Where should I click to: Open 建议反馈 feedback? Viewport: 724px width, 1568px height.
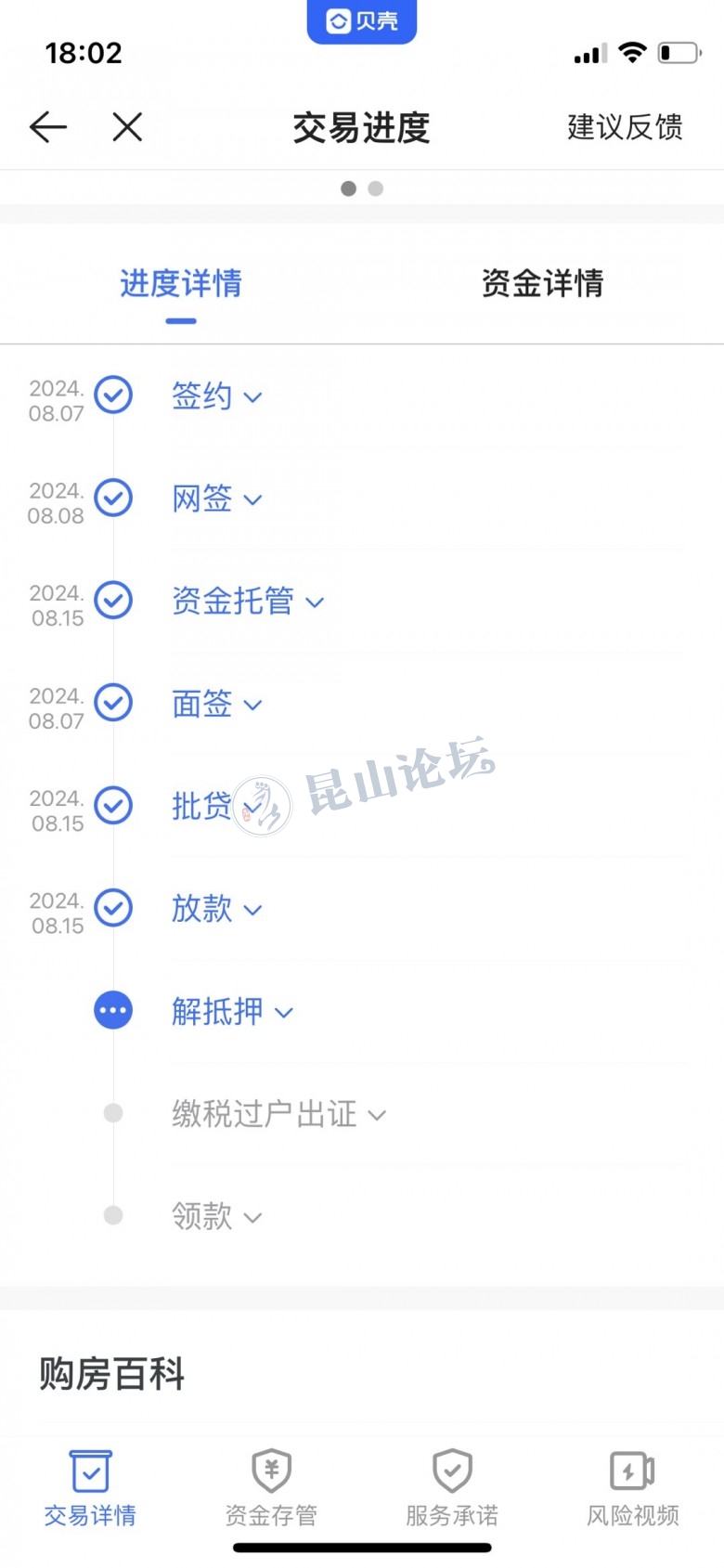tap(625, 127)
